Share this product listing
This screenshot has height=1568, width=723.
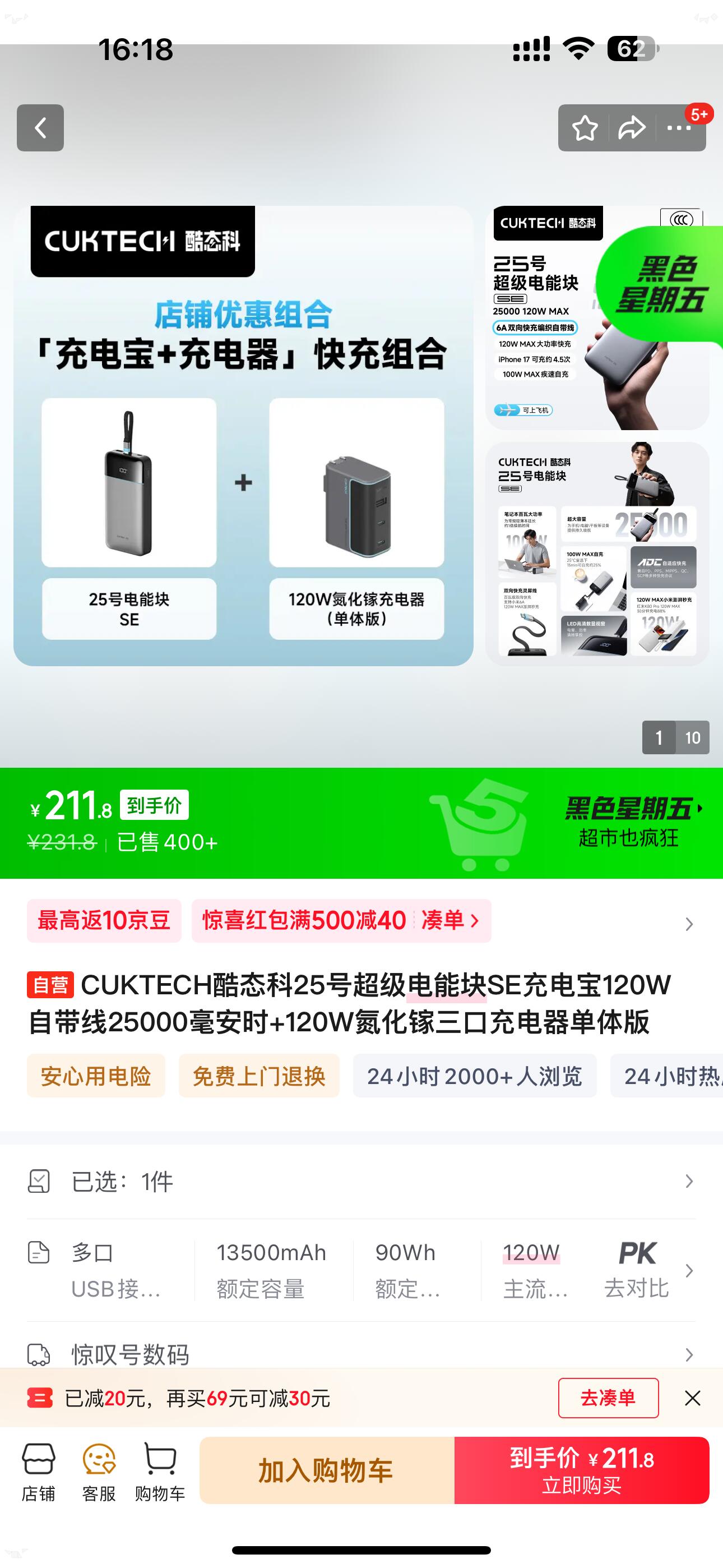pyautogui.click(x=632, y=128)
